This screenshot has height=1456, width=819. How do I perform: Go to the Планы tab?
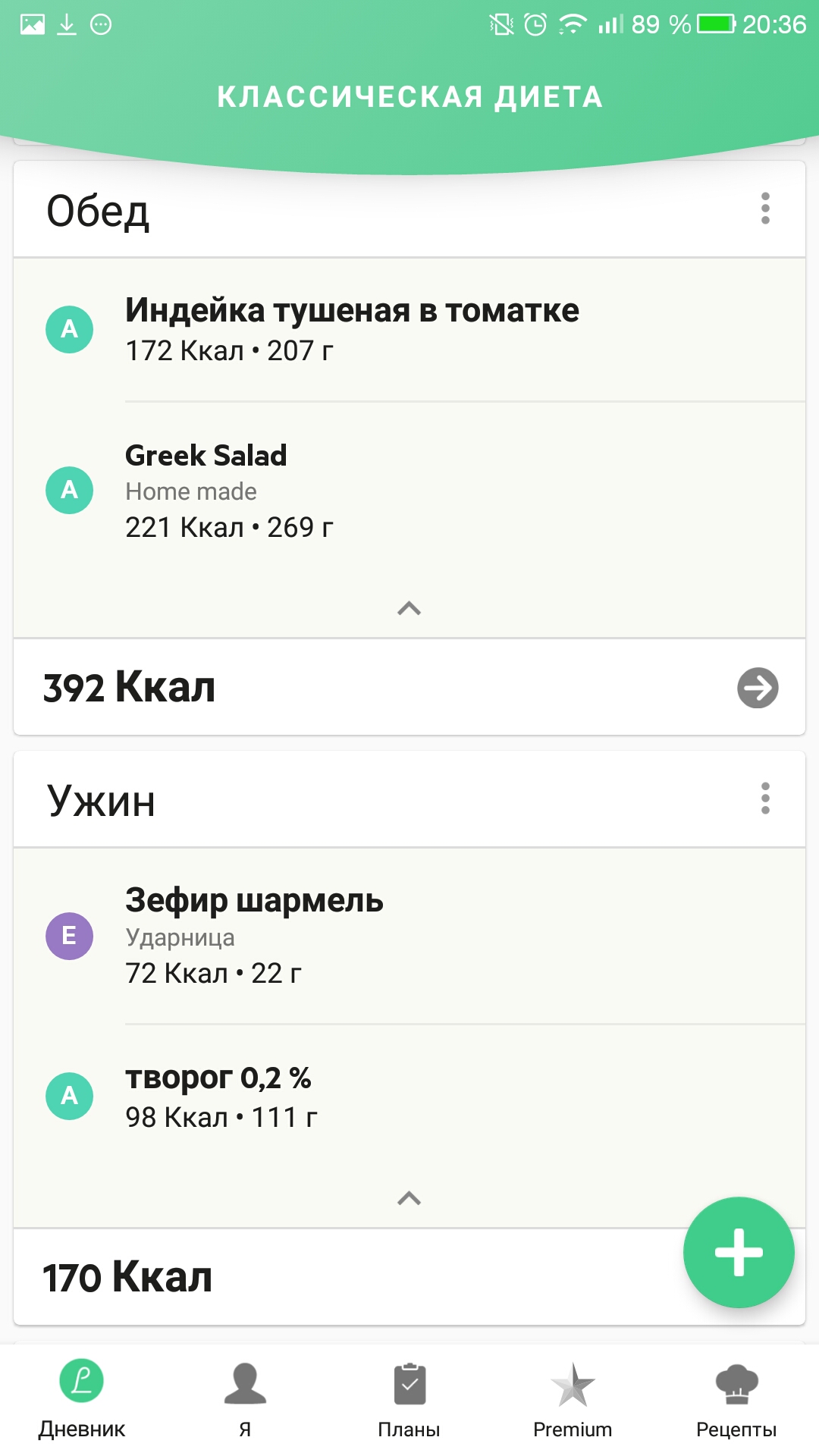pos(409,1399)
